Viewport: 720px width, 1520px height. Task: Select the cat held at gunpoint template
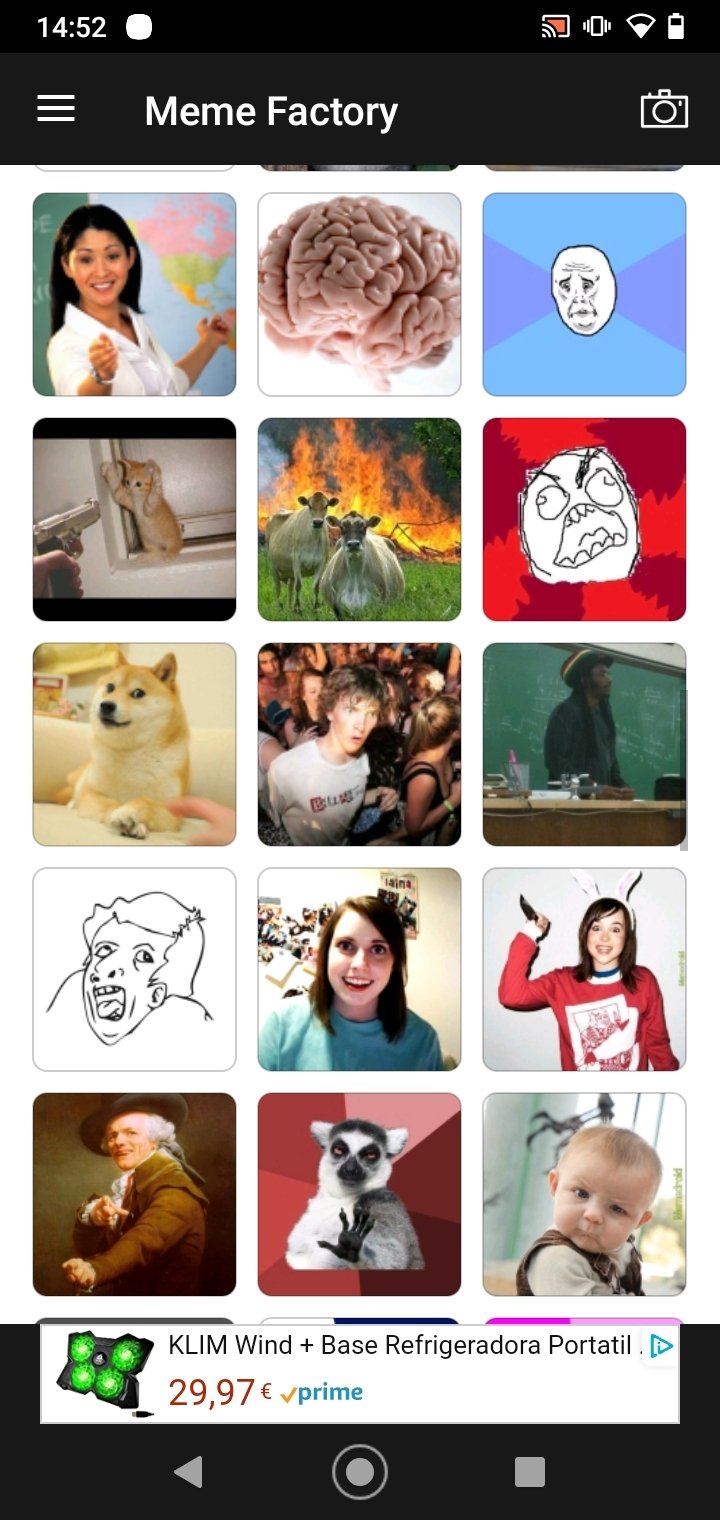(135, 519)
